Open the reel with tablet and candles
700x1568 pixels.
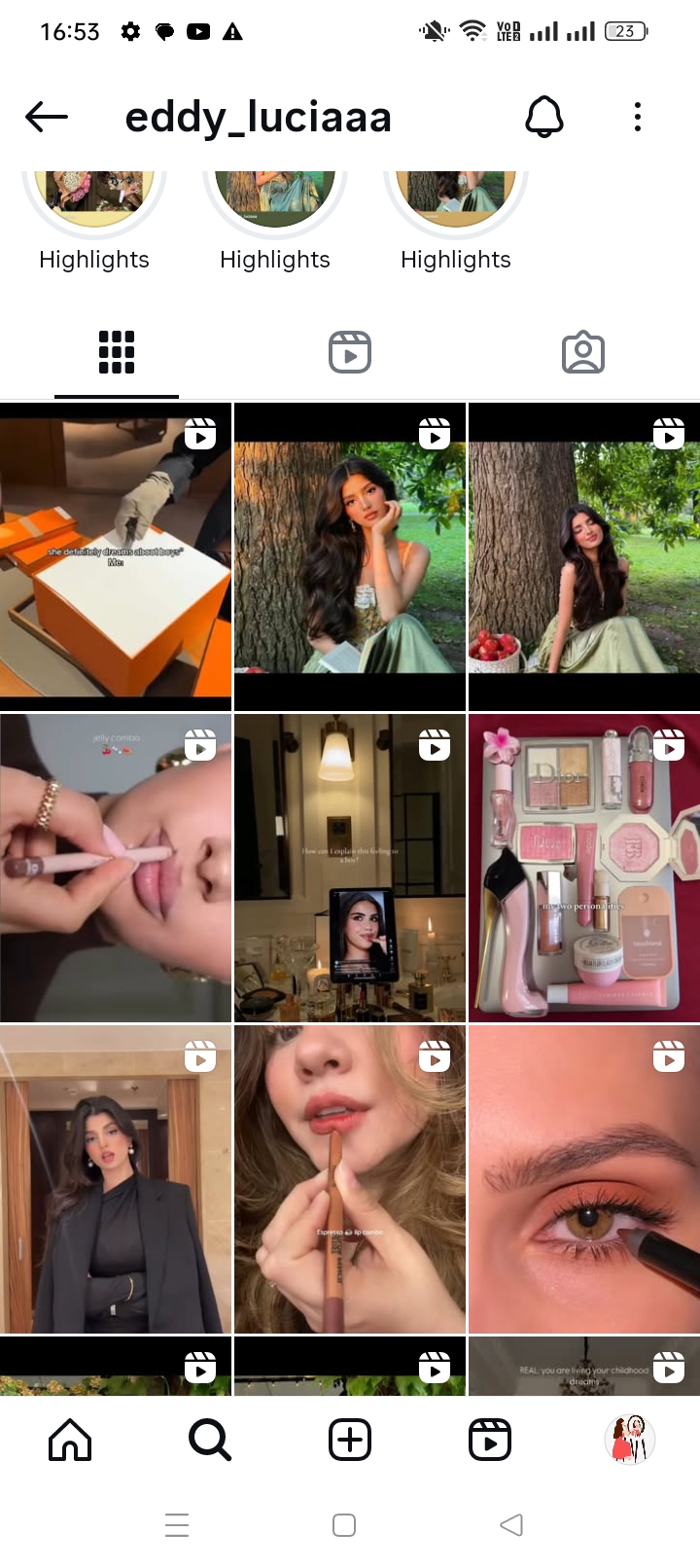click(x=350, y=868)
